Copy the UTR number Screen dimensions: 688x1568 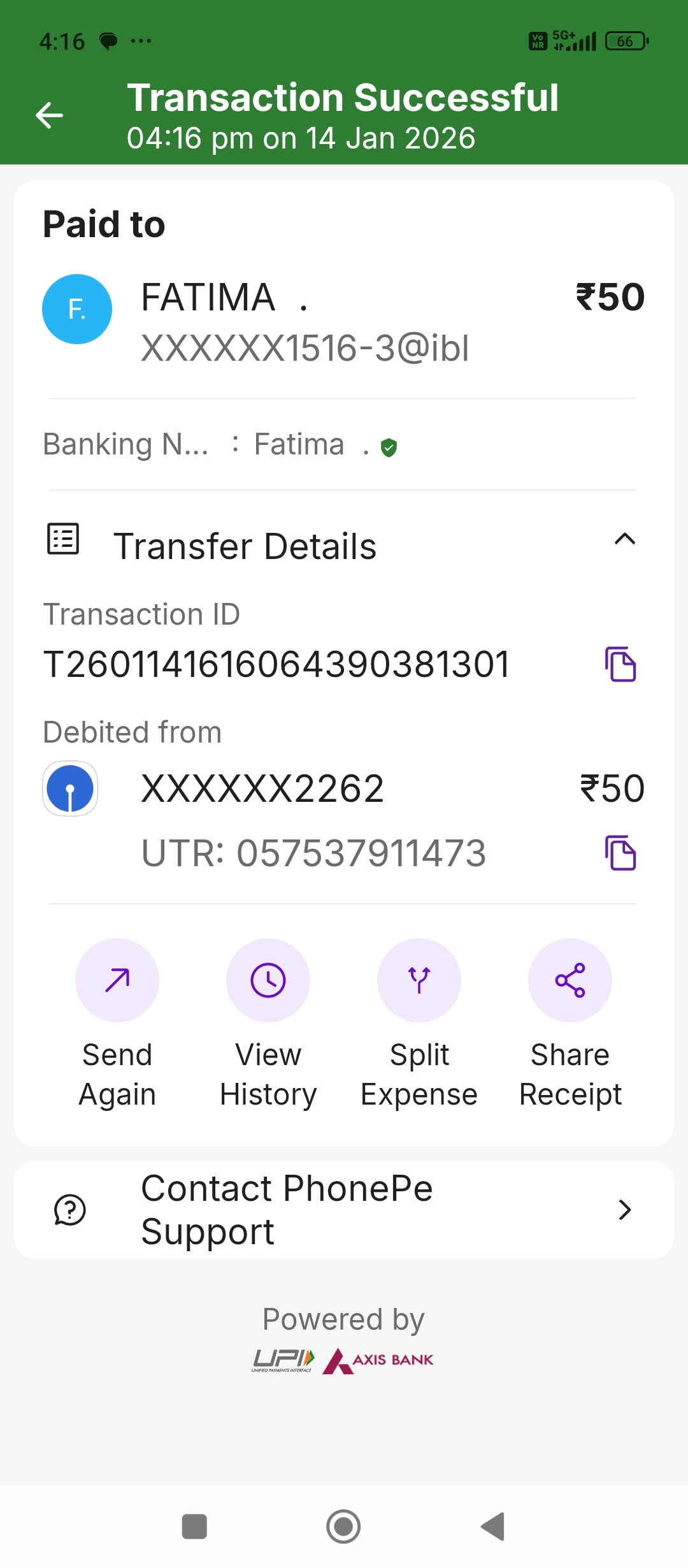tap(620, 853)
